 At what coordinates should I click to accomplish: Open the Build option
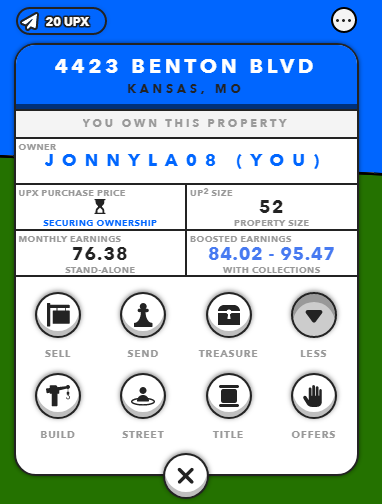click(58, 396)
